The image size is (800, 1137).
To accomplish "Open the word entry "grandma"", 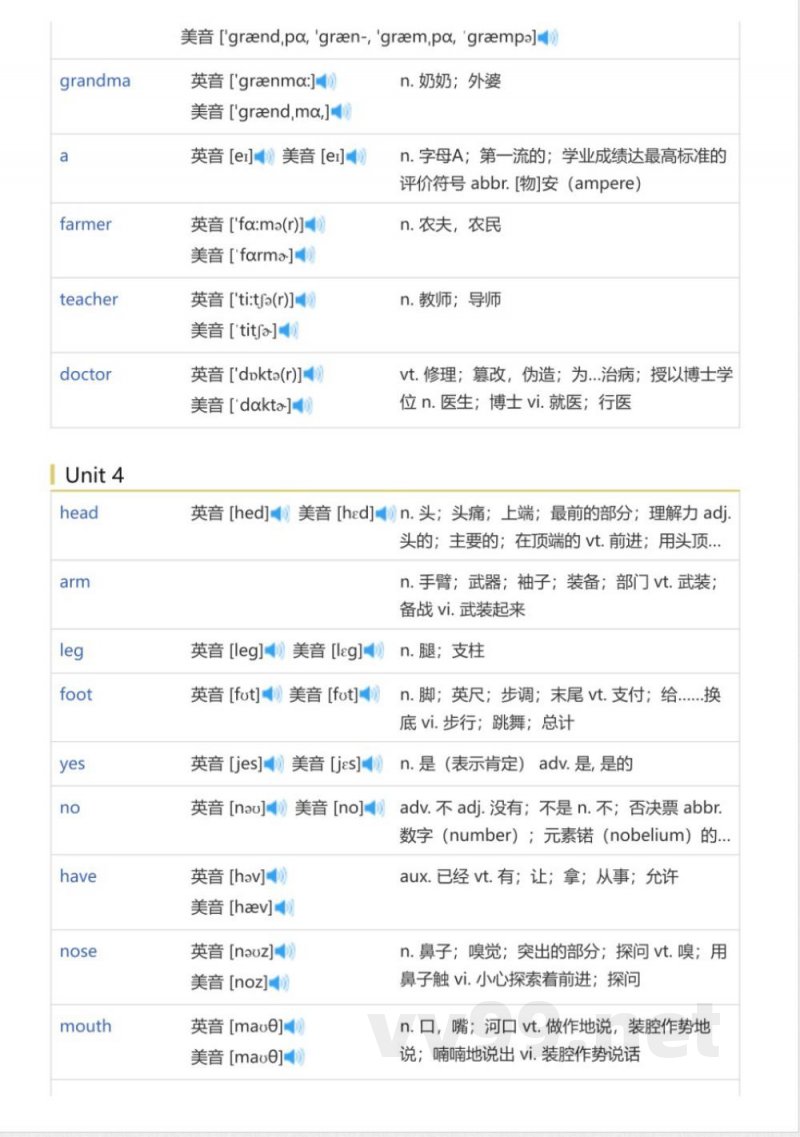I will tap(94, 80).
